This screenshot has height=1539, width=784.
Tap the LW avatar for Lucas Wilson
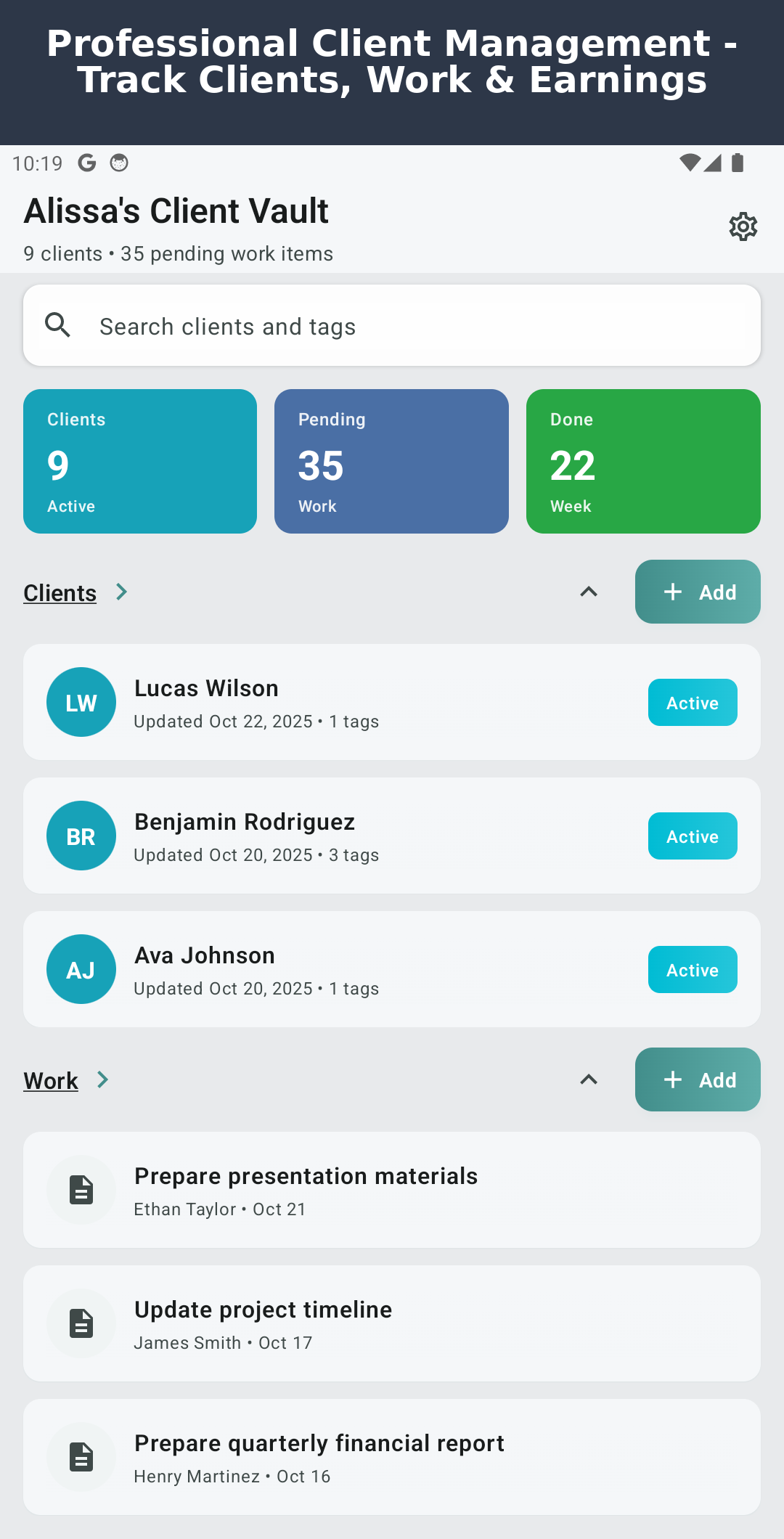click(81, 702)
